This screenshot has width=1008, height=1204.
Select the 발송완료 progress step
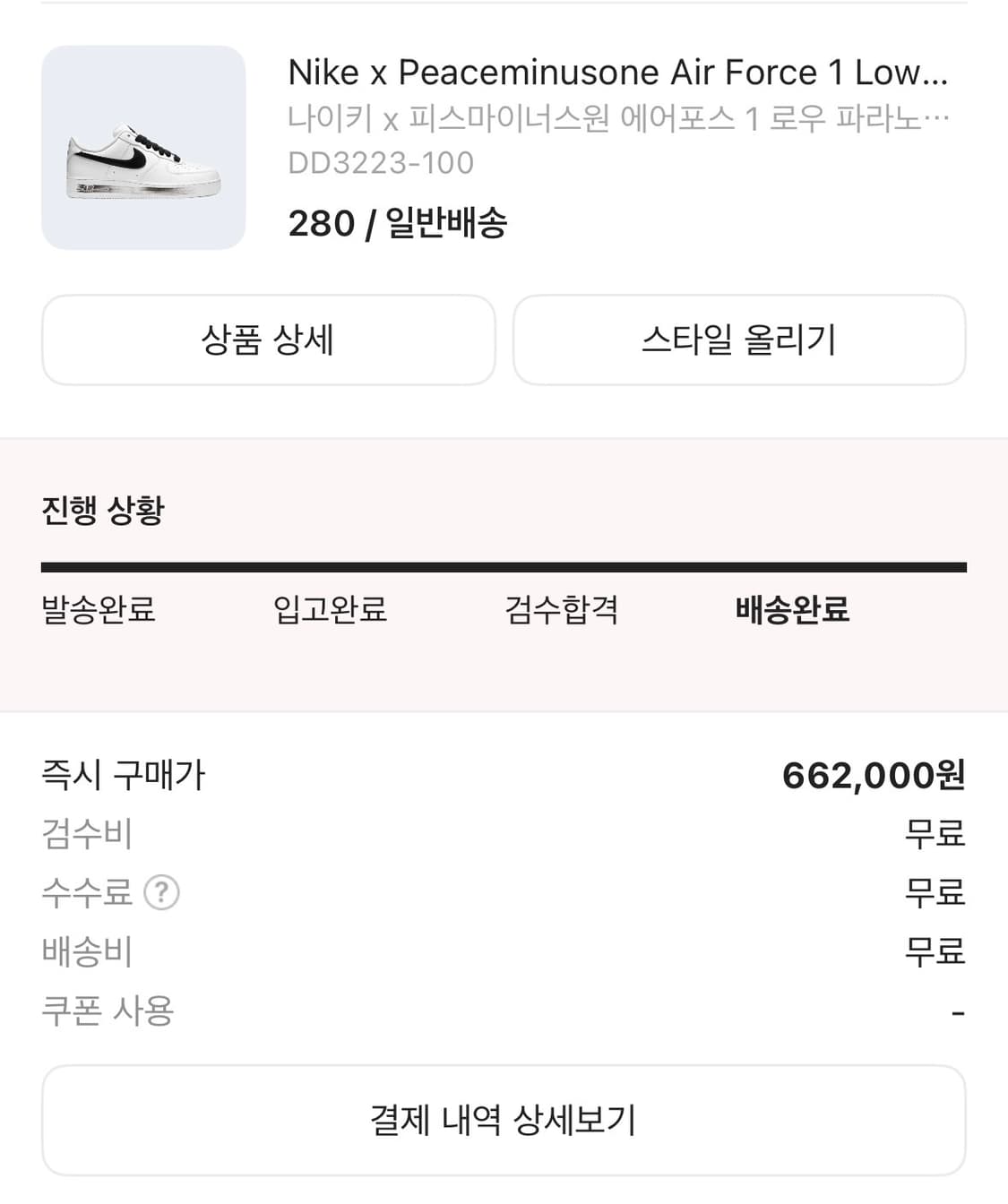pos(98,610)
